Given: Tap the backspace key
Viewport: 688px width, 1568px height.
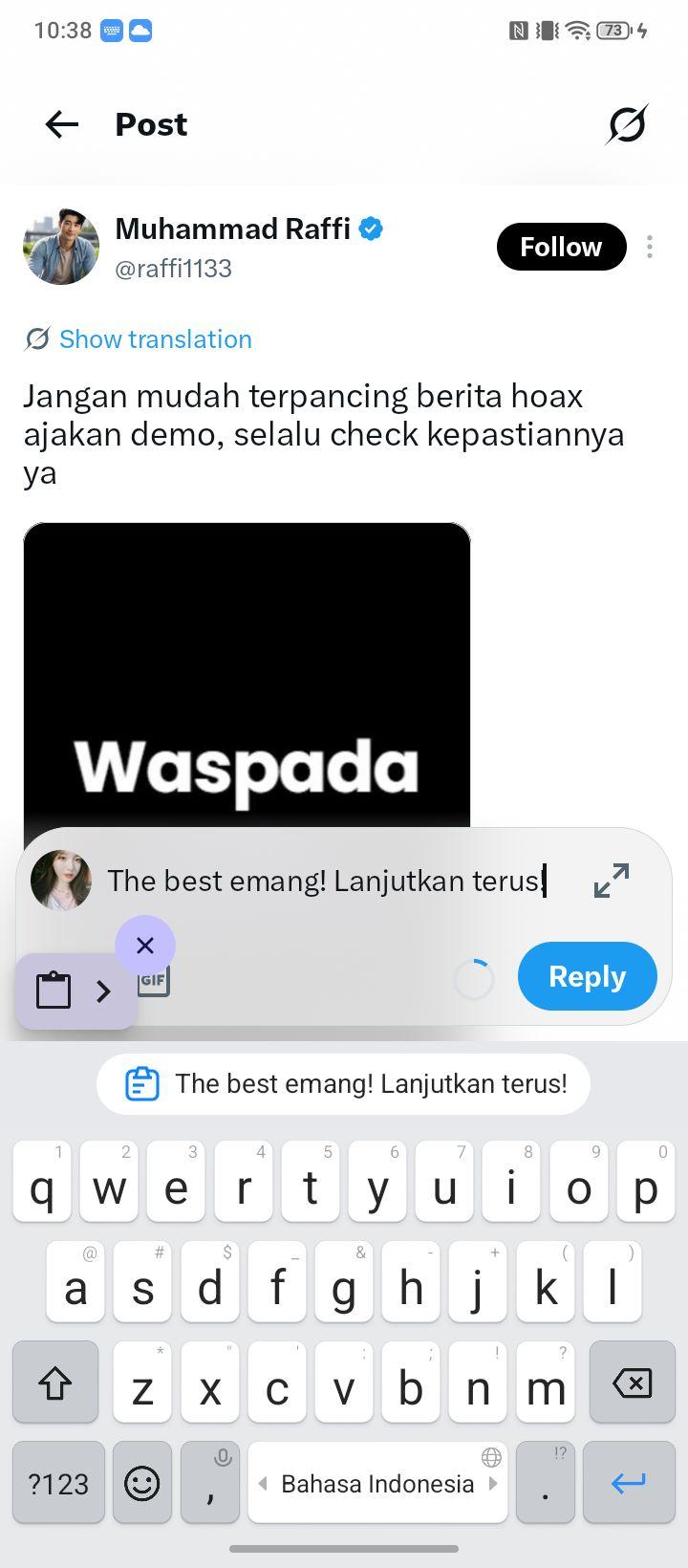Looking at the screenshot, I should point(631,1383).
